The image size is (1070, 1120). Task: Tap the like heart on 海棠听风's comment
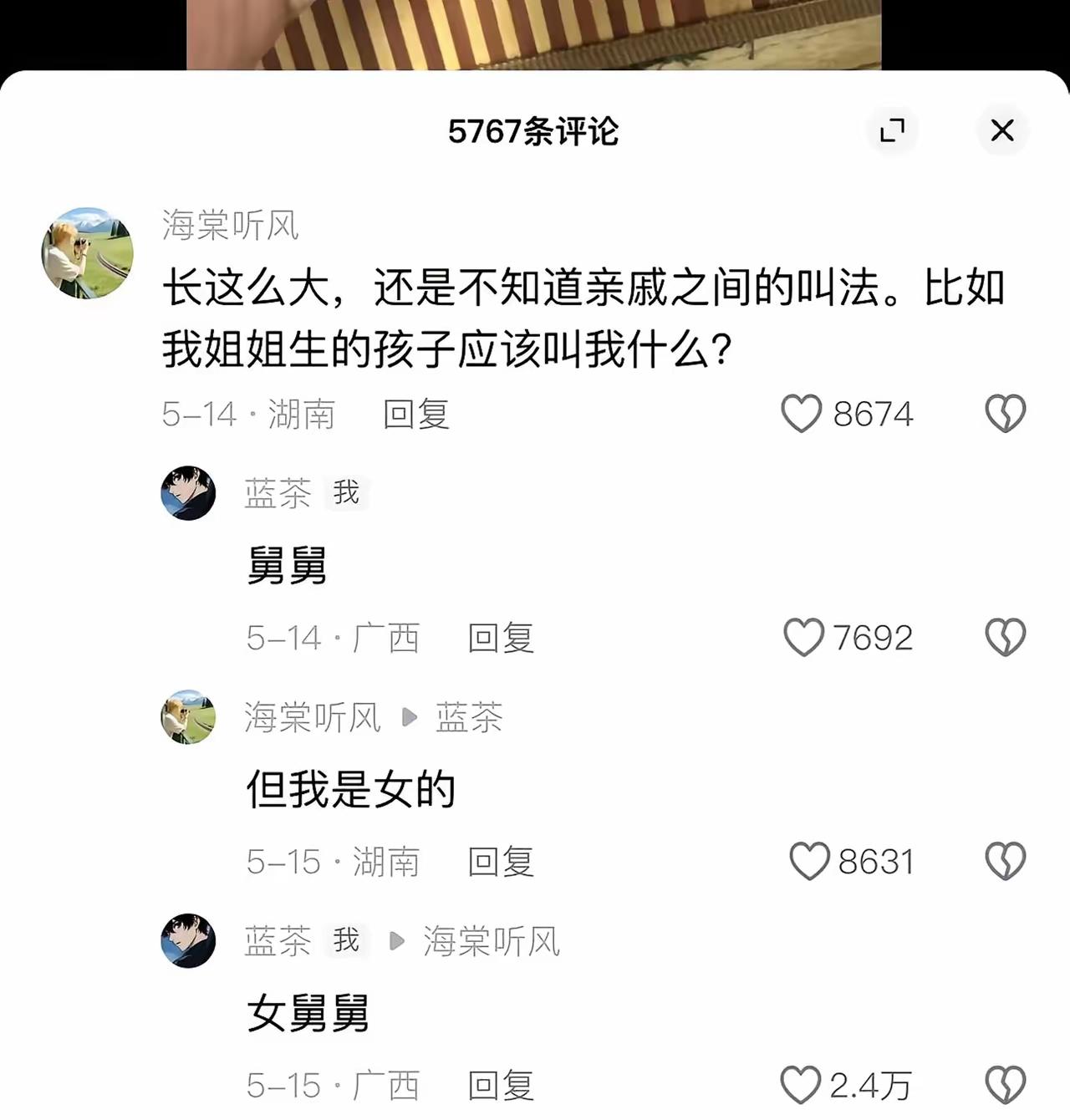tap(802, 414)
